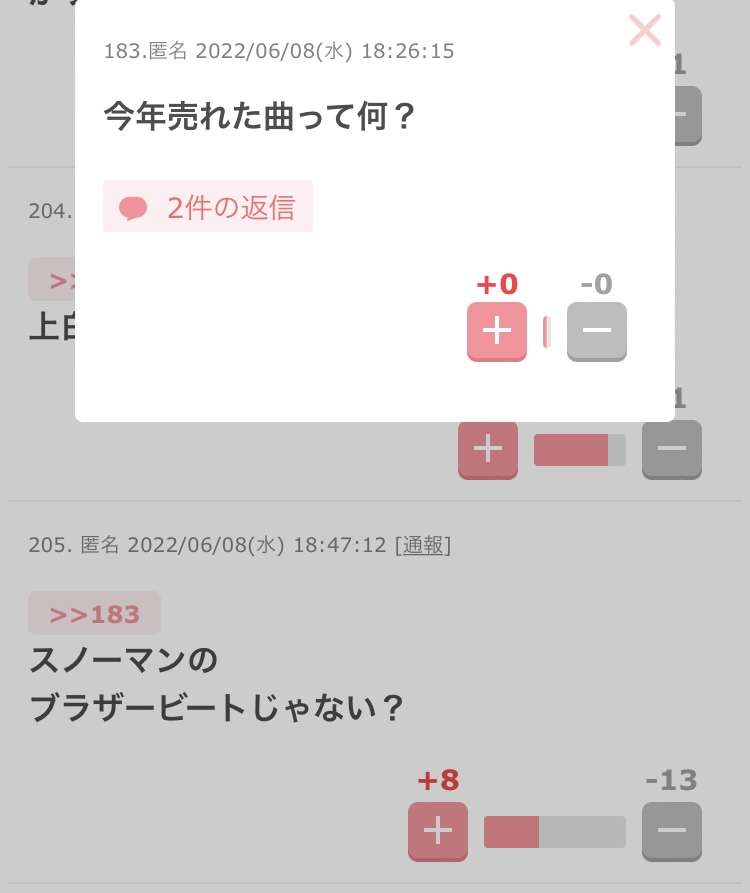Select the +8 vote count label

pyautogui.click(x=437, y=781)
